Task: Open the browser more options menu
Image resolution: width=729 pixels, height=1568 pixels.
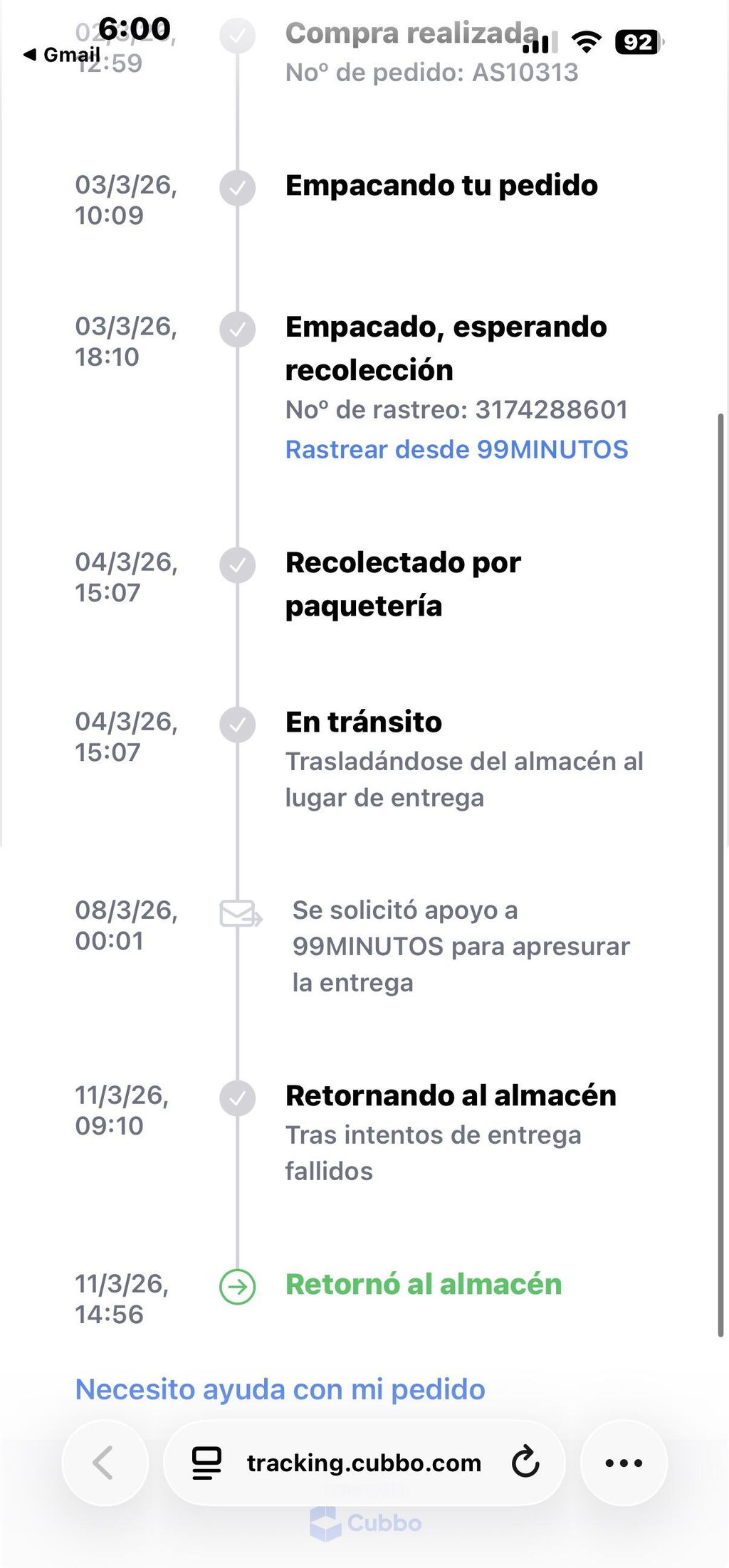Action: (624, 1463)
